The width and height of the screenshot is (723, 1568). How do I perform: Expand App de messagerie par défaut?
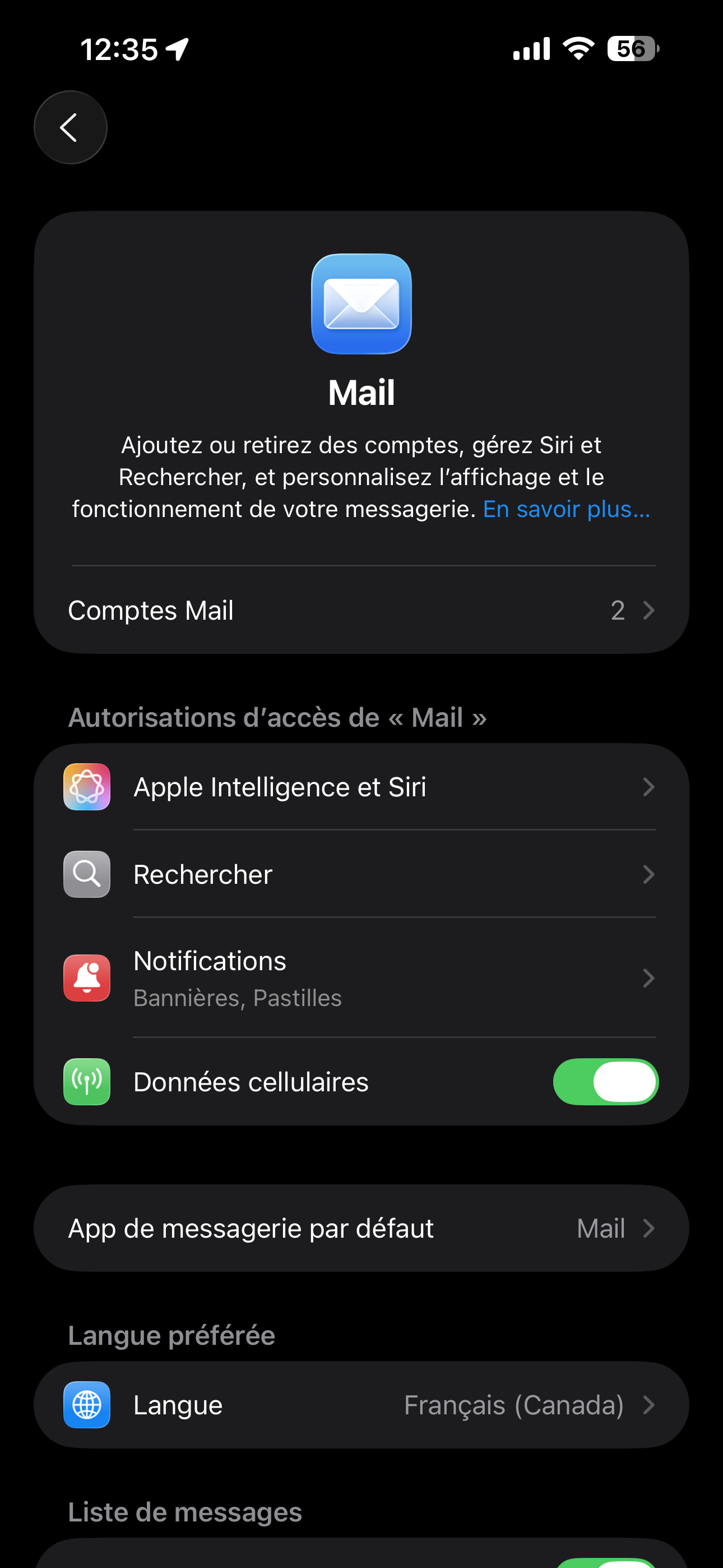tap(649, 1228)
